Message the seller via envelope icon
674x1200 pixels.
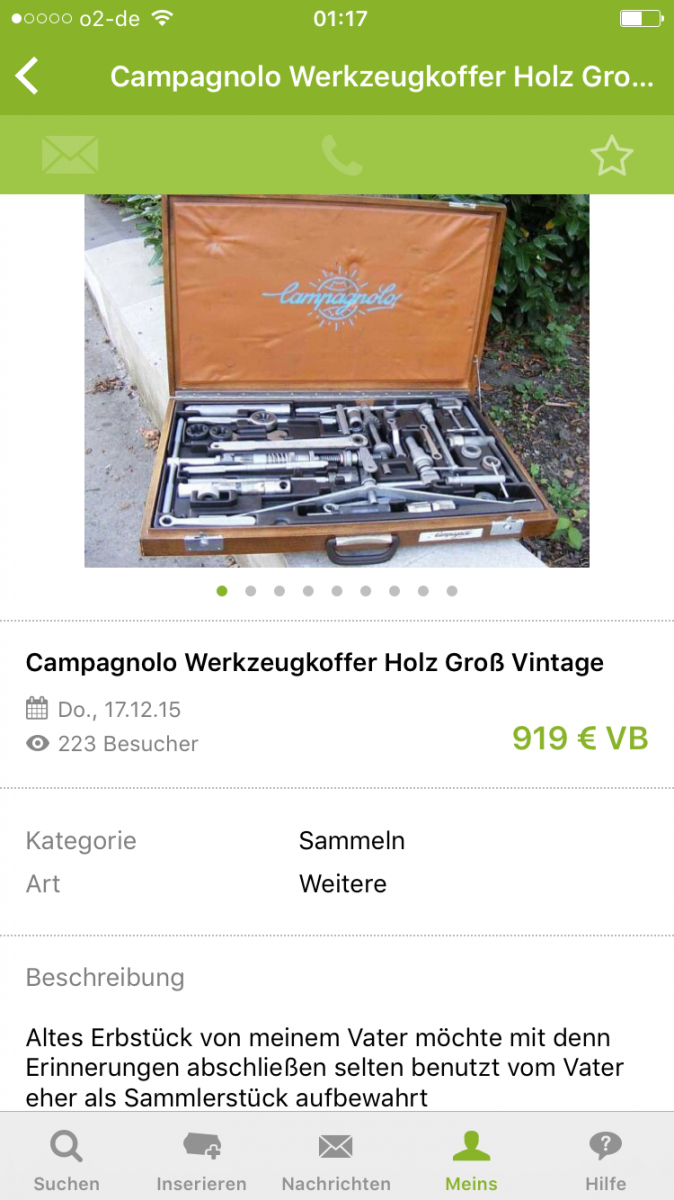(x=70, y=155)
